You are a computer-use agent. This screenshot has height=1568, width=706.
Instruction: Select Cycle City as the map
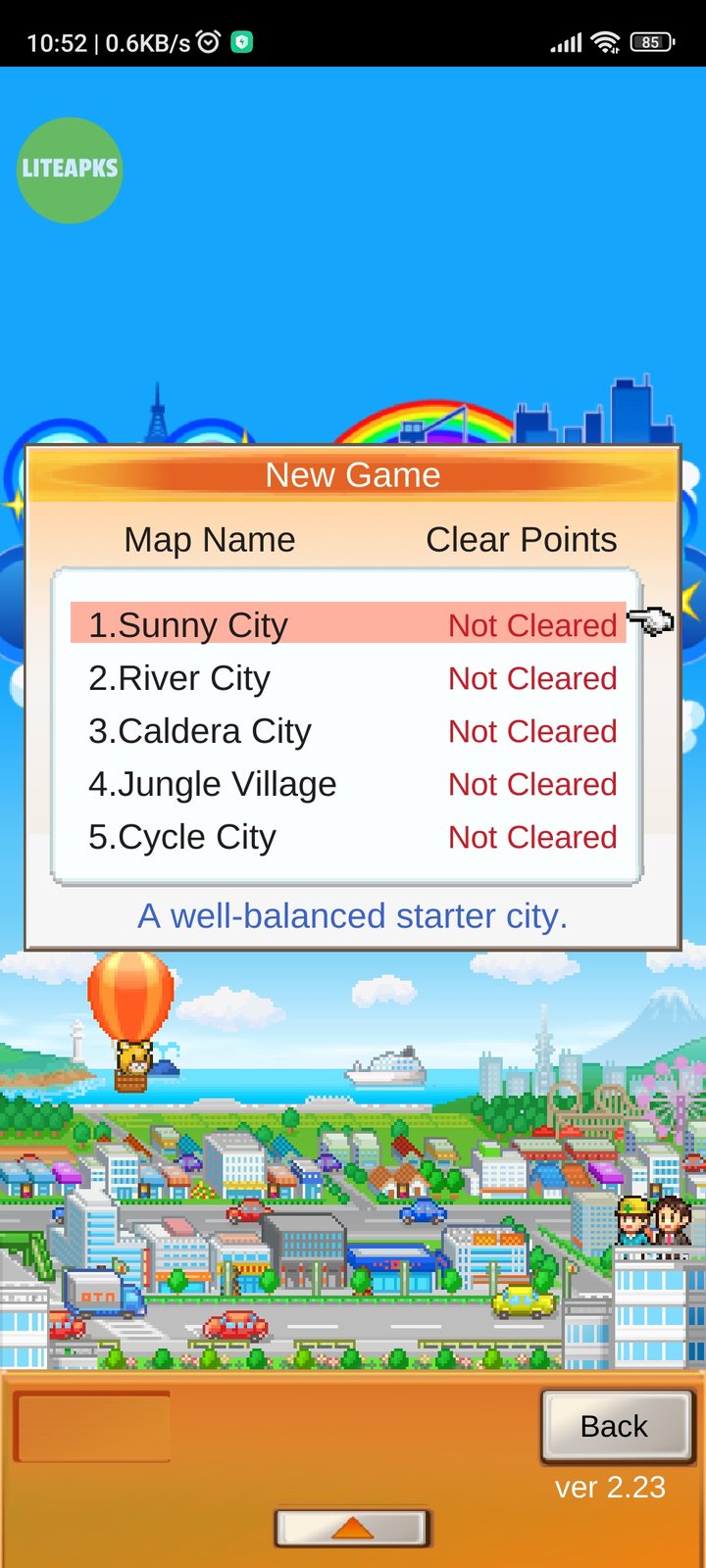coord(347,837)
